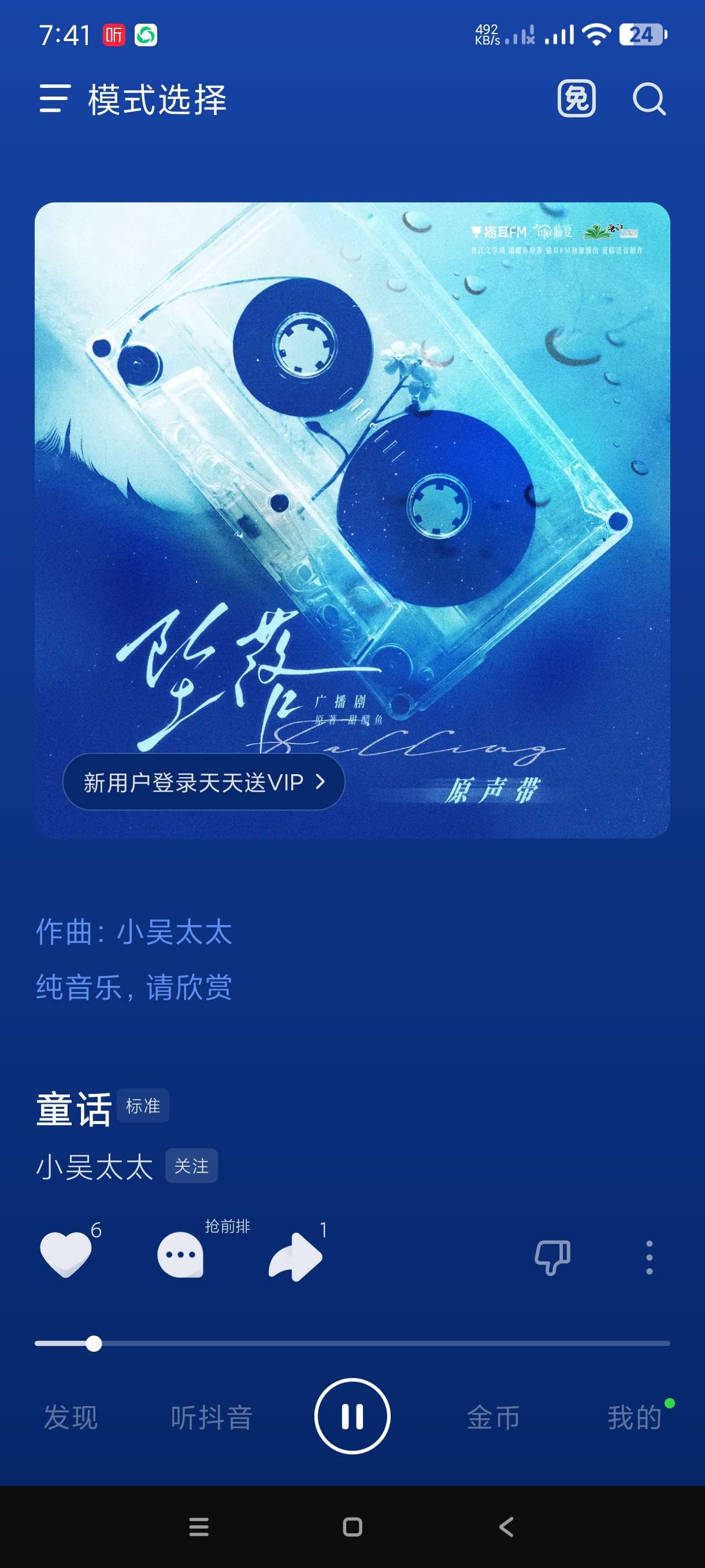The height and width of the screenshot is (1568, 705).
Task: Seek along the playback progress bar
Action: 352,1344
